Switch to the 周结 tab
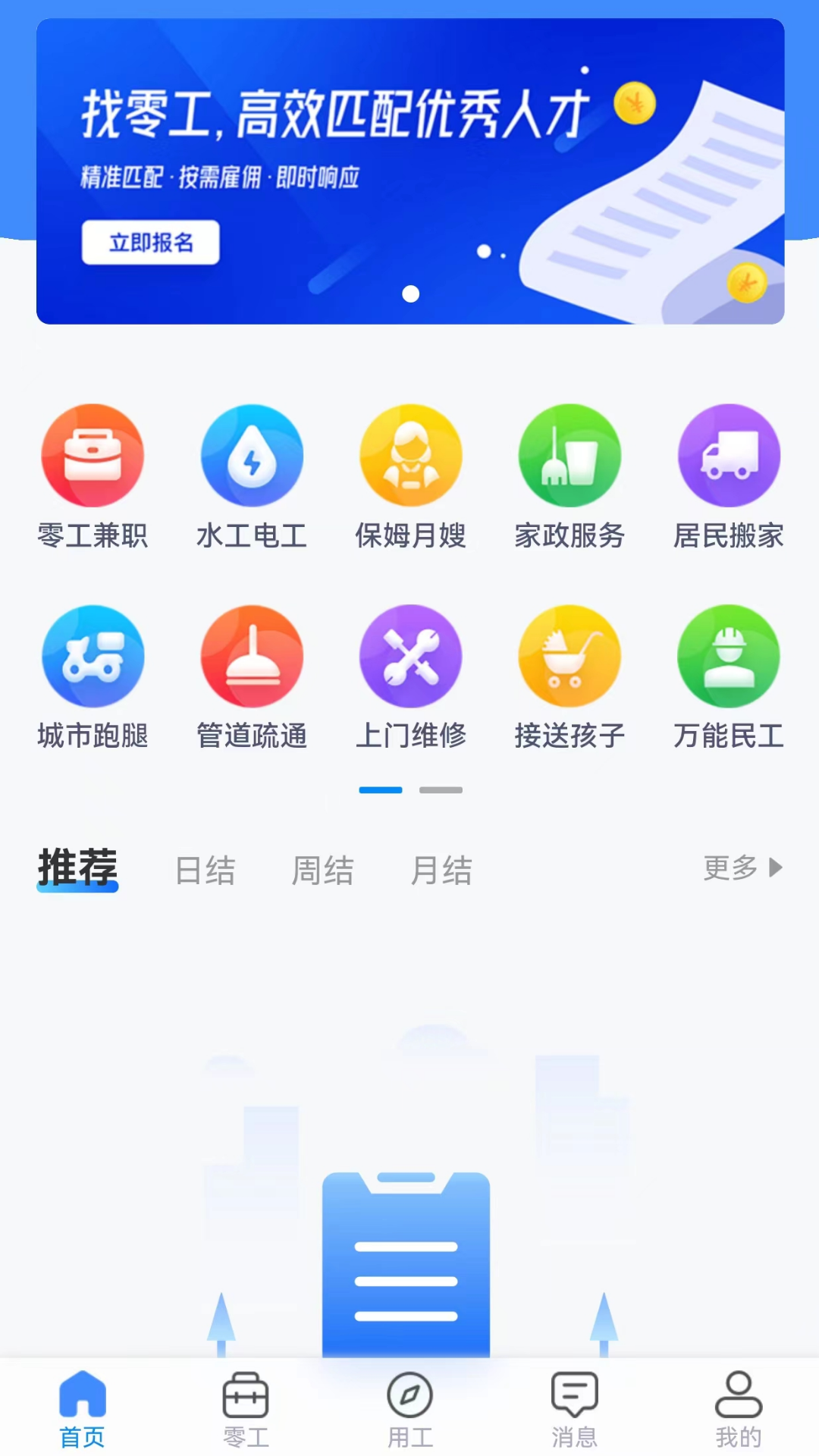The height and width of the screenshot is (1456, 819). click(x=323, y=870)
